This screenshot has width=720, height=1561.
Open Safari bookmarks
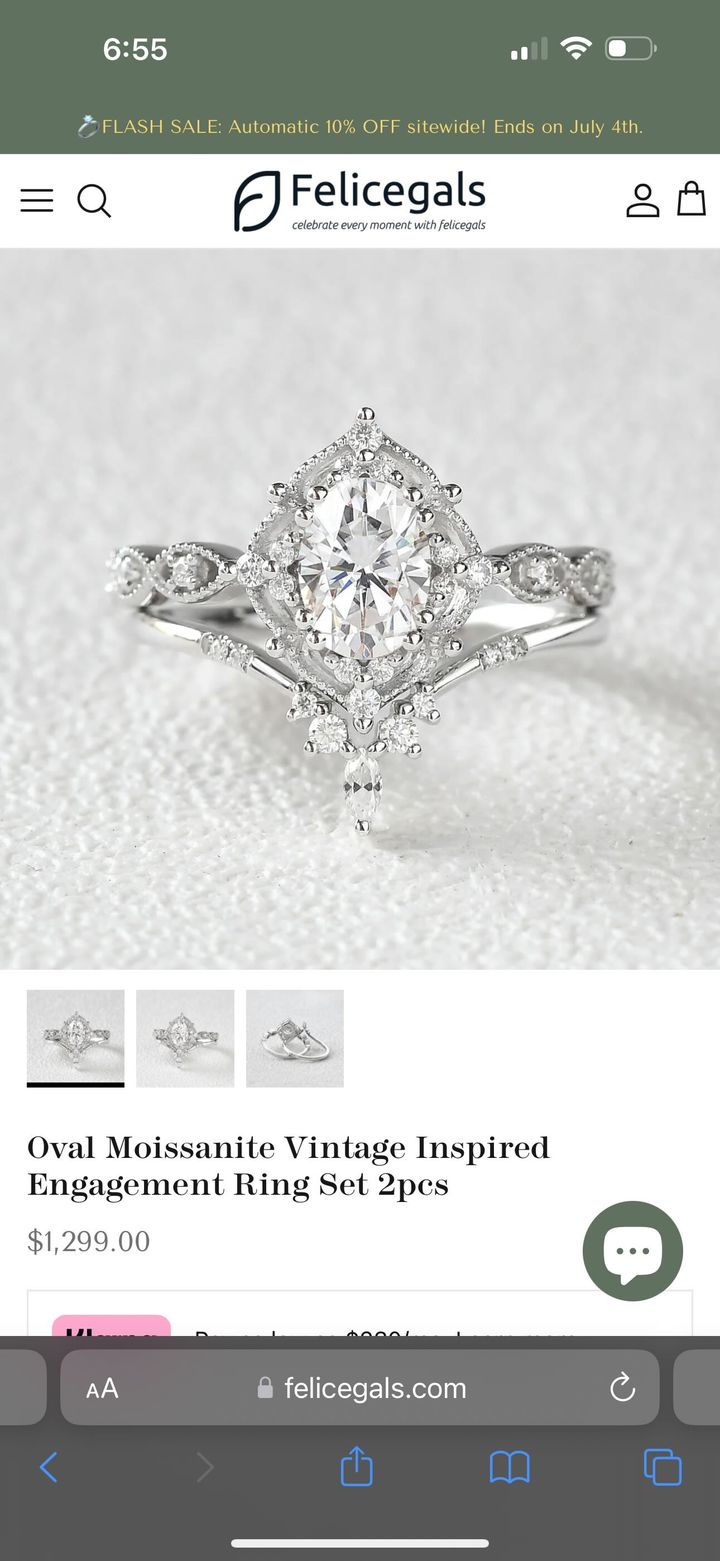[509, 1468]
